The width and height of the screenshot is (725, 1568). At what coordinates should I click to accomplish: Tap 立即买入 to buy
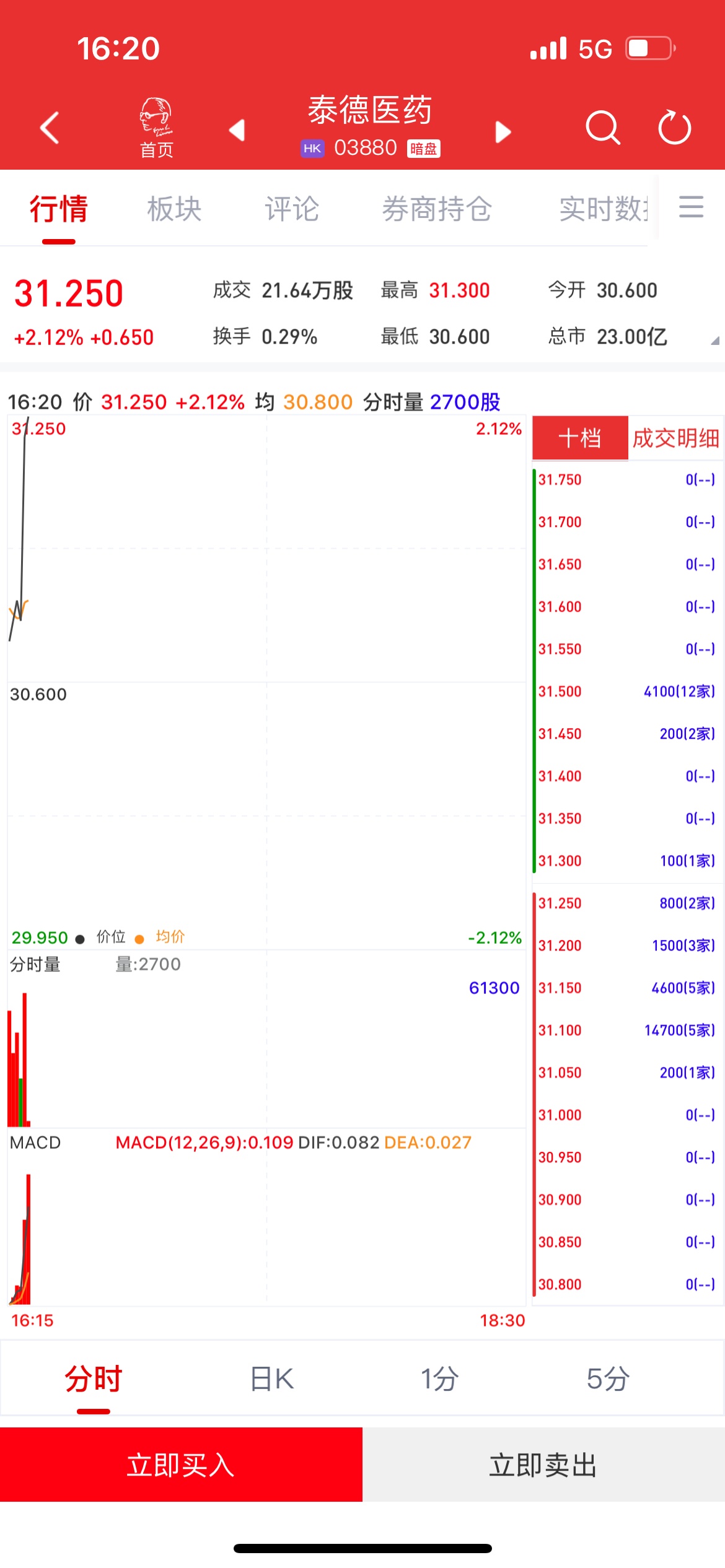pyautogui.click(x=181, y=1465)
